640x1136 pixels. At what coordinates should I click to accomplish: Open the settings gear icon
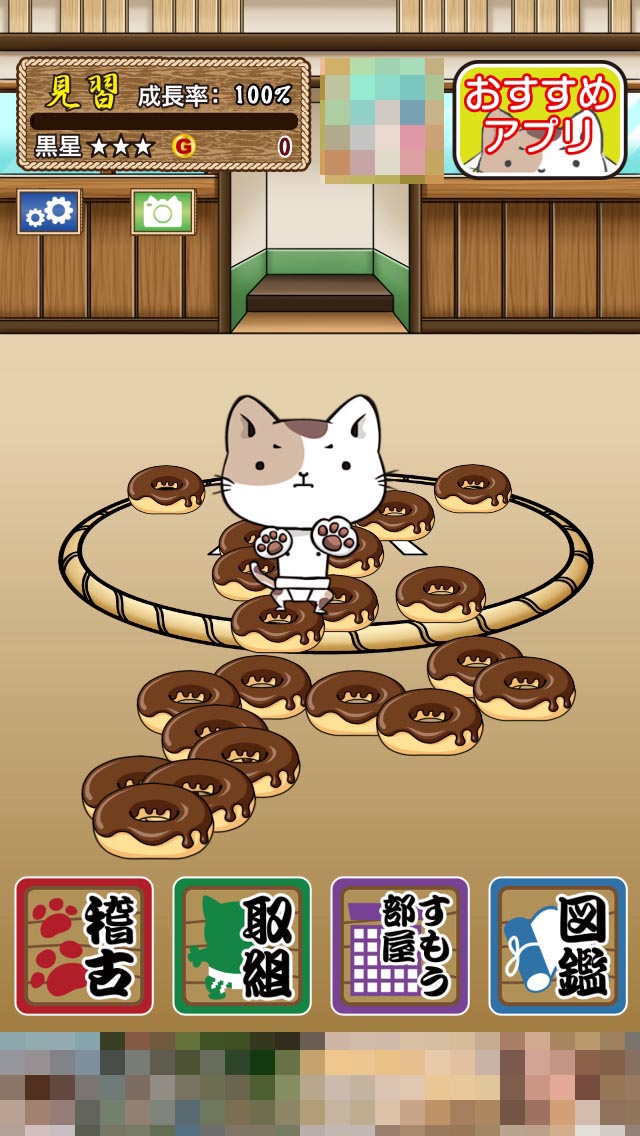click(49, 211)
